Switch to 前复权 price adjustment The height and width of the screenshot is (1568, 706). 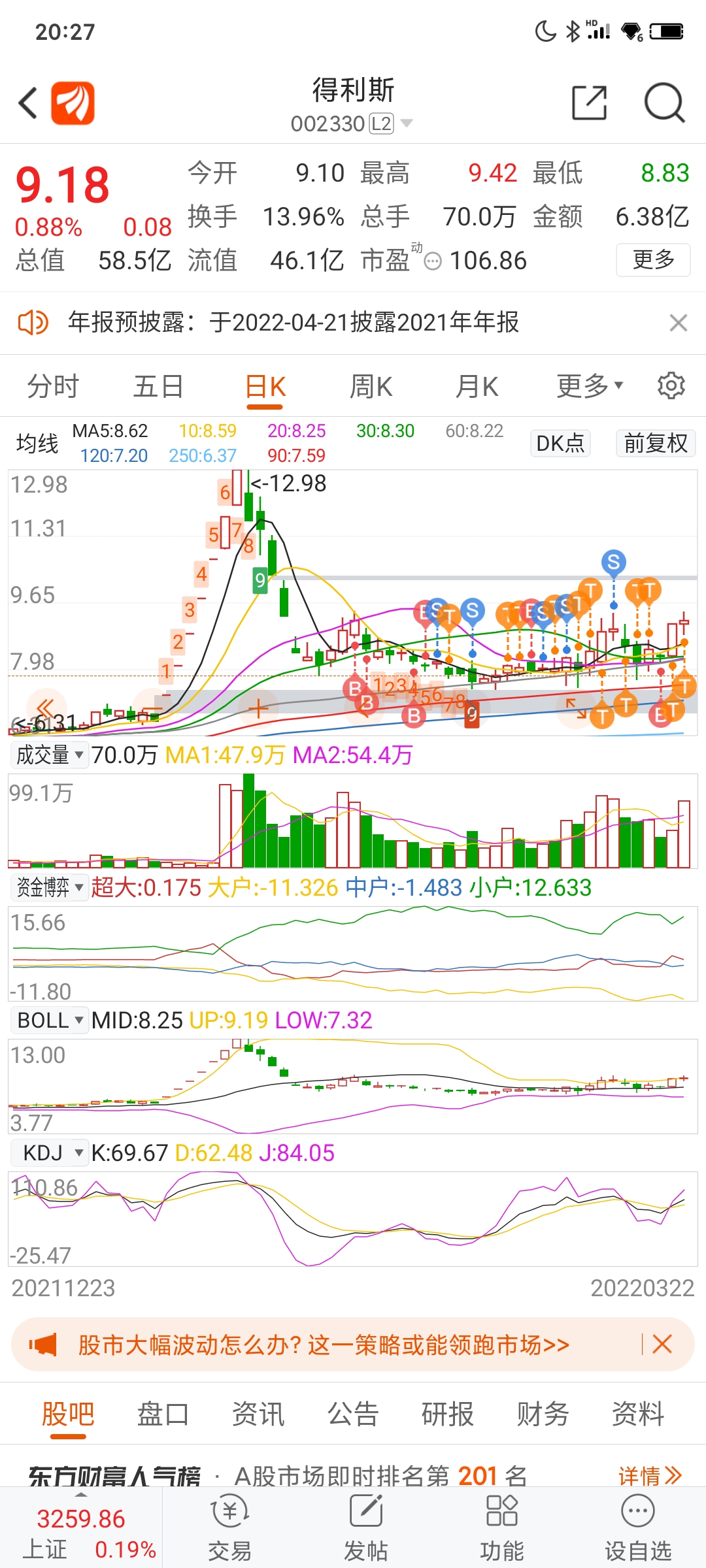click(x=655, y=443)
